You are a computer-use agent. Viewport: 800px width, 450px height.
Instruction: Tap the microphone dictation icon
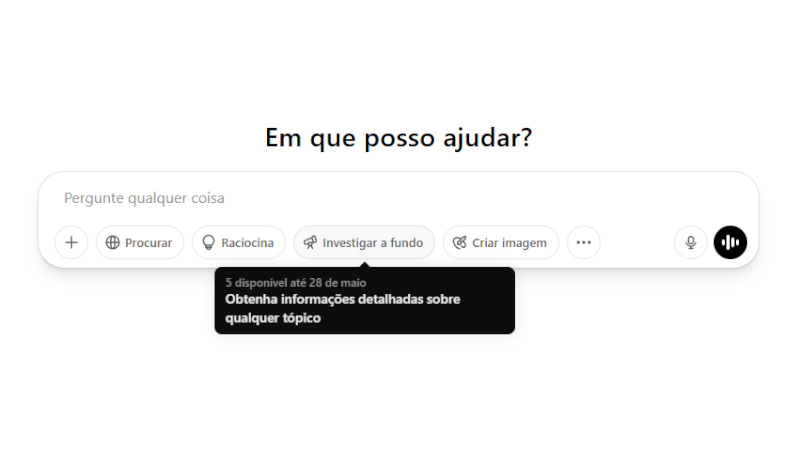point(691,242)
